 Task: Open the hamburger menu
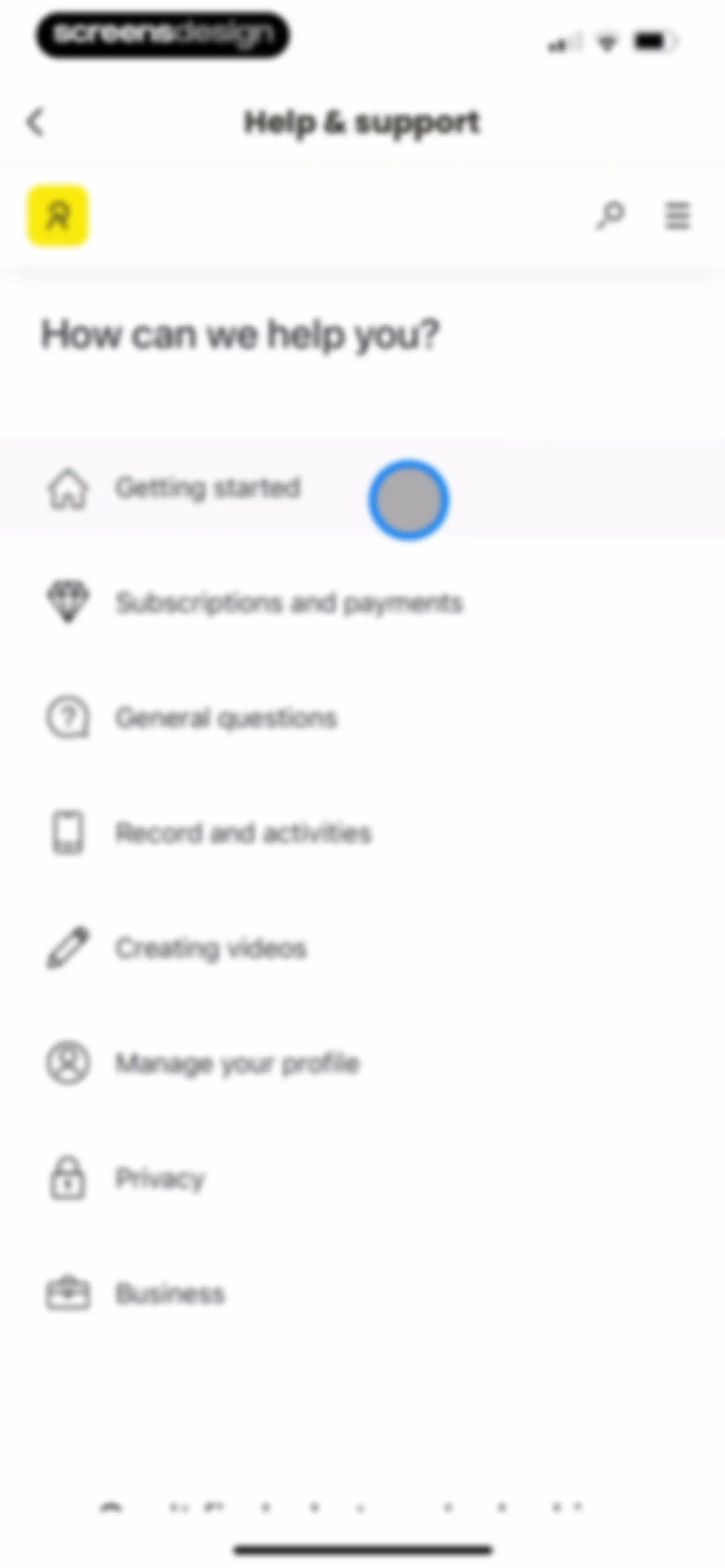(677, 216)
